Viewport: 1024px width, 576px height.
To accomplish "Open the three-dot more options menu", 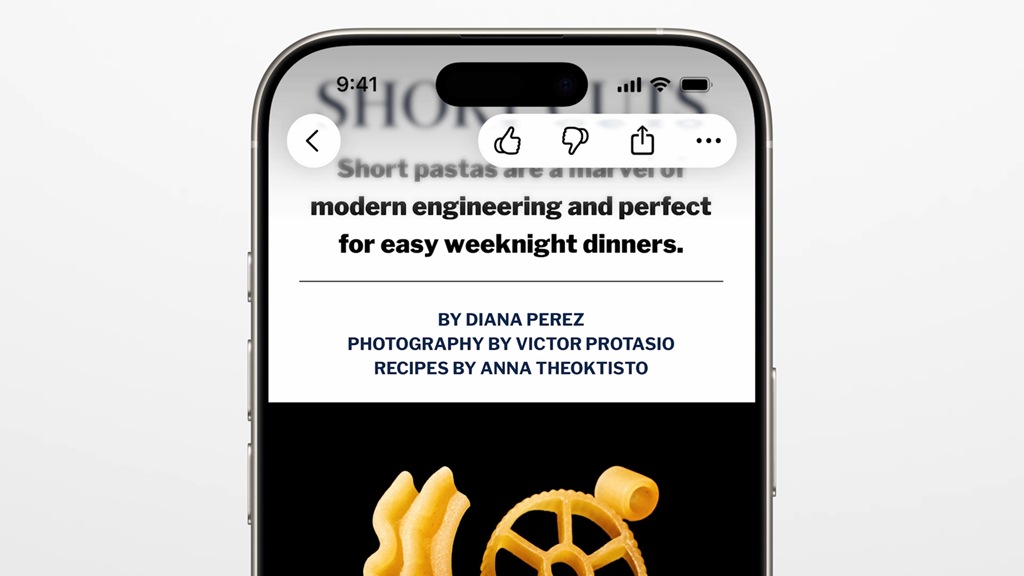I will (708, 141).
